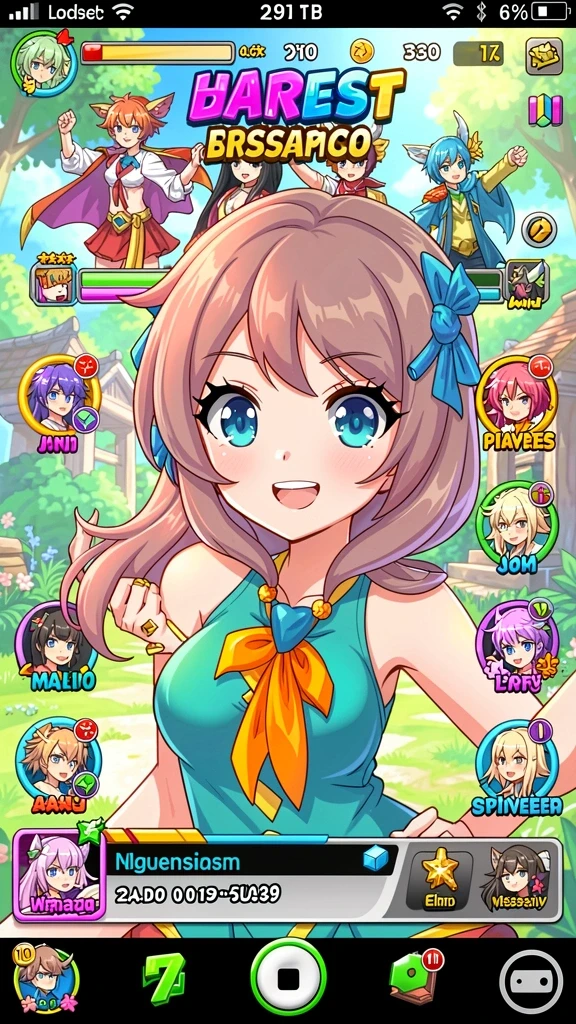The image size is (576, 1024).
Task: Tap the round gold arrow button
Action: [539, 229]
